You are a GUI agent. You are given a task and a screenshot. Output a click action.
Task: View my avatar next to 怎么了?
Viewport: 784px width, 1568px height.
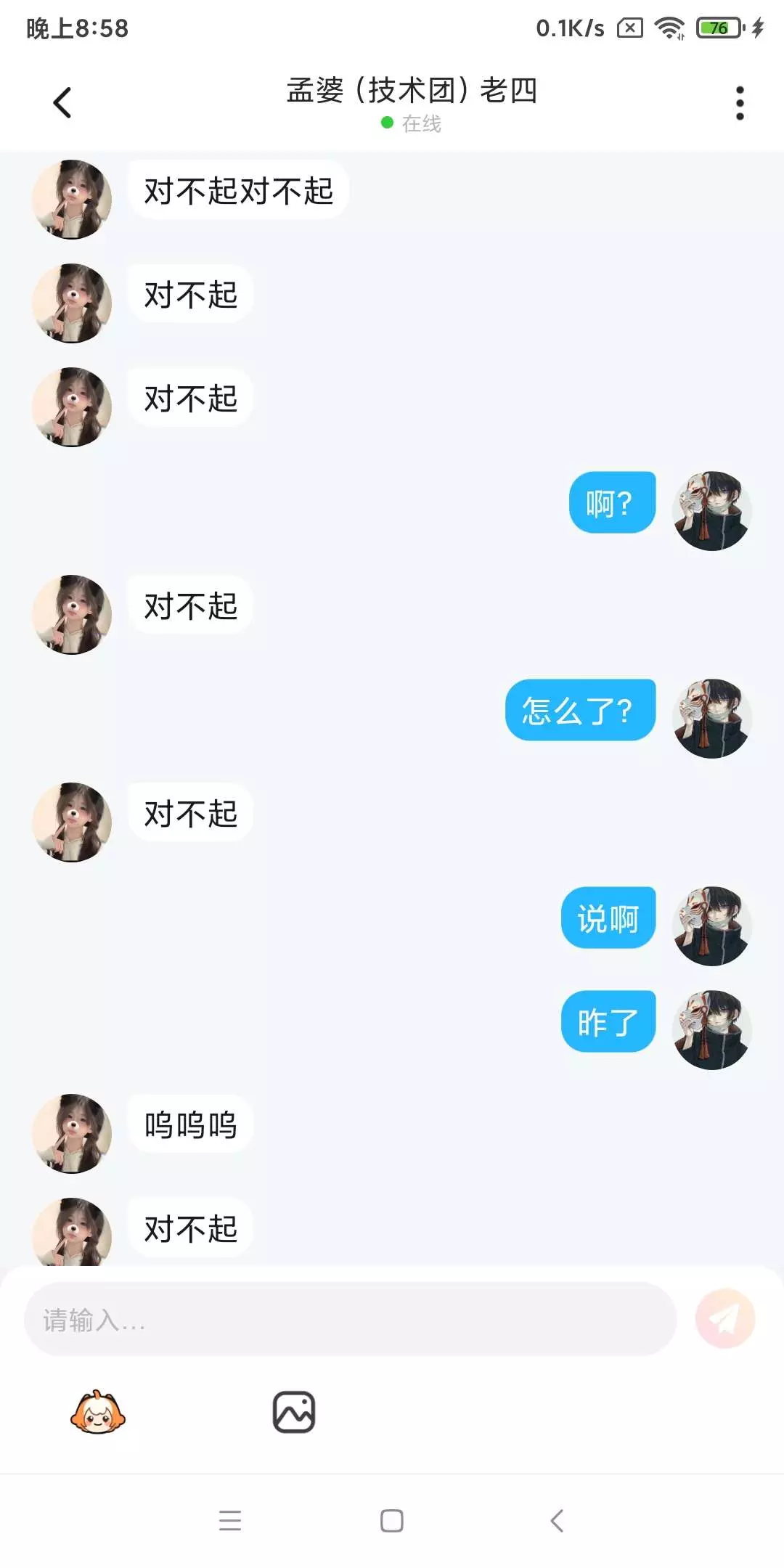pyautogui.click(x=711, y=718)
